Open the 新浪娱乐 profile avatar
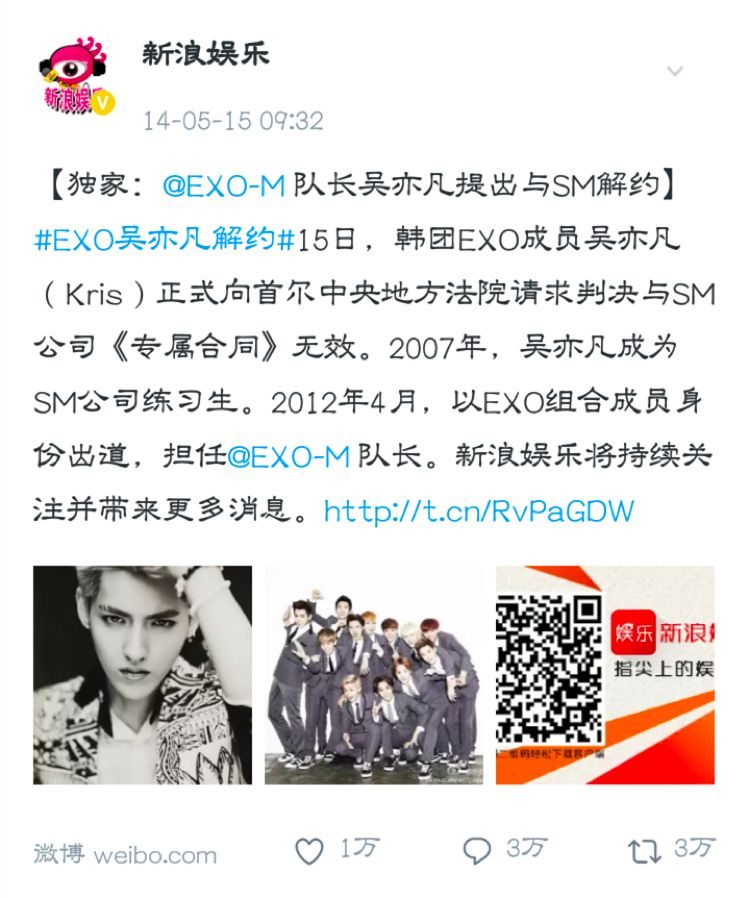Image resolution: width=749 pixels, height=898 pixels. tap(76, 76)
